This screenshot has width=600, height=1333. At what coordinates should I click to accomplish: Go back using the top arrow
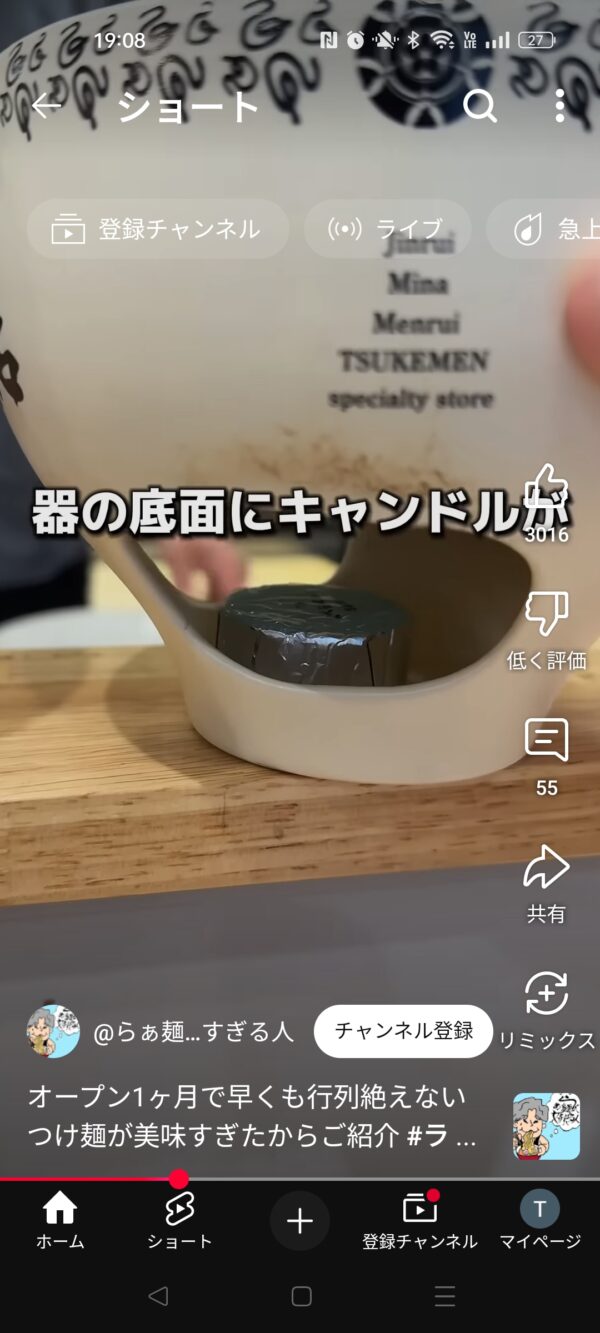[x=46, y=105]
